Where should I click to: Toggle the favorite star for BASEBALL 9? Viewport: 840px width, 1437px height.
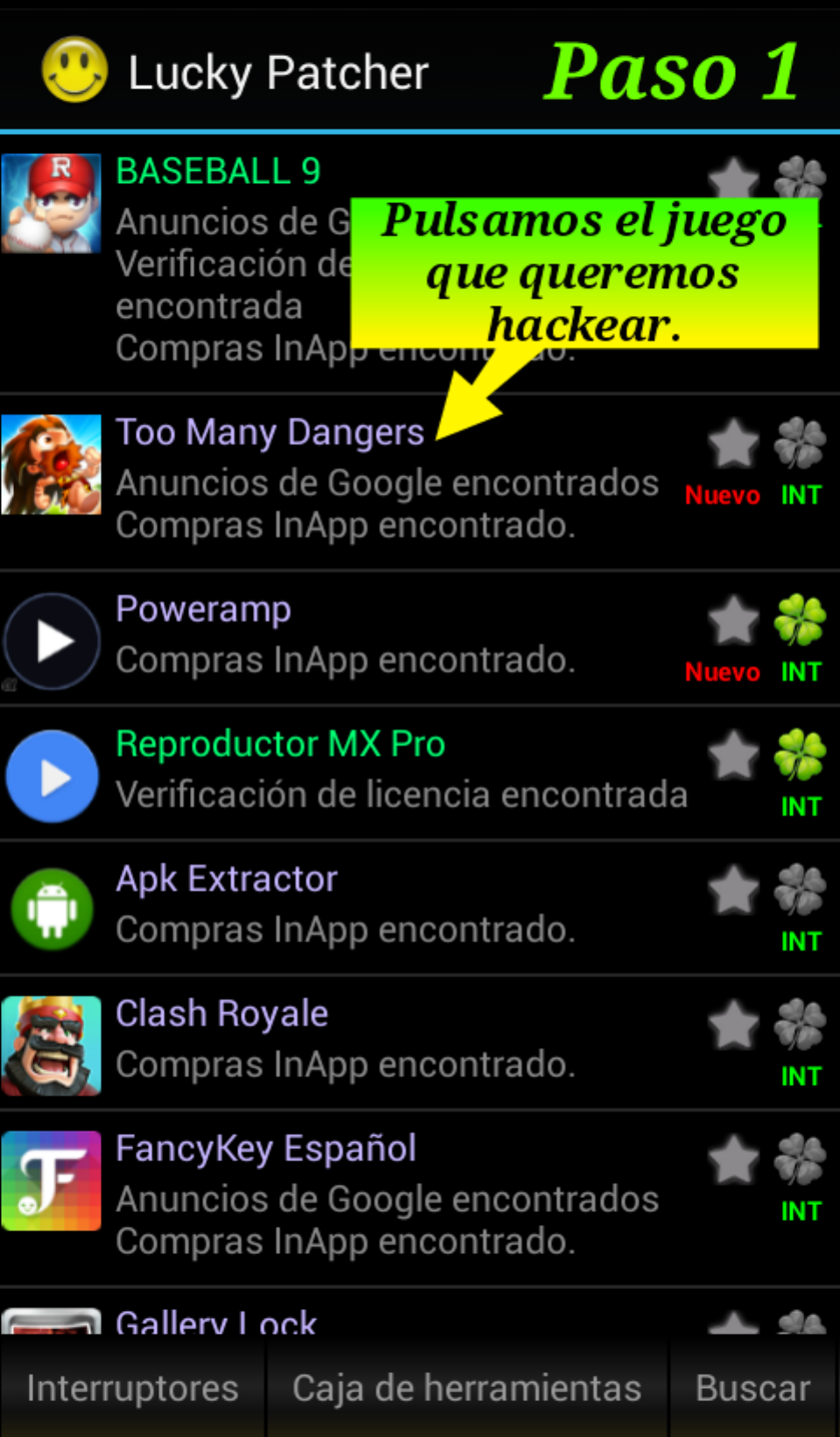click(x=733, y=179)
